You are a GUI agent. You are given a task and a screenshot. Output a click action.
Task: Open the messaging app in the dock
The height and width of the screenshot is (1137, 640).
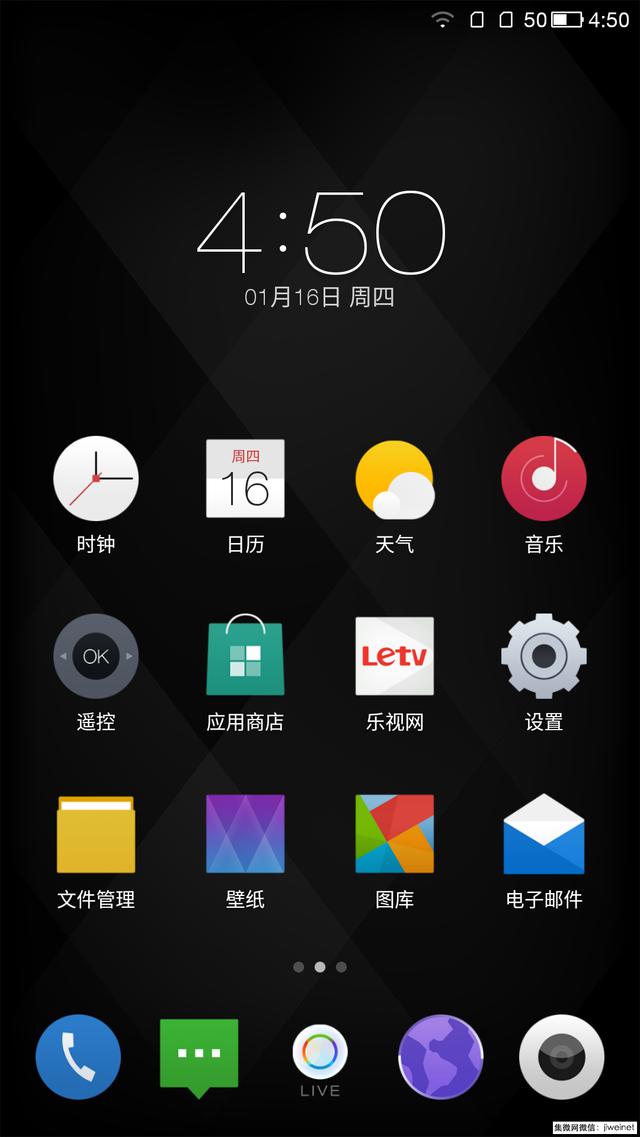tap(199, 1055)
